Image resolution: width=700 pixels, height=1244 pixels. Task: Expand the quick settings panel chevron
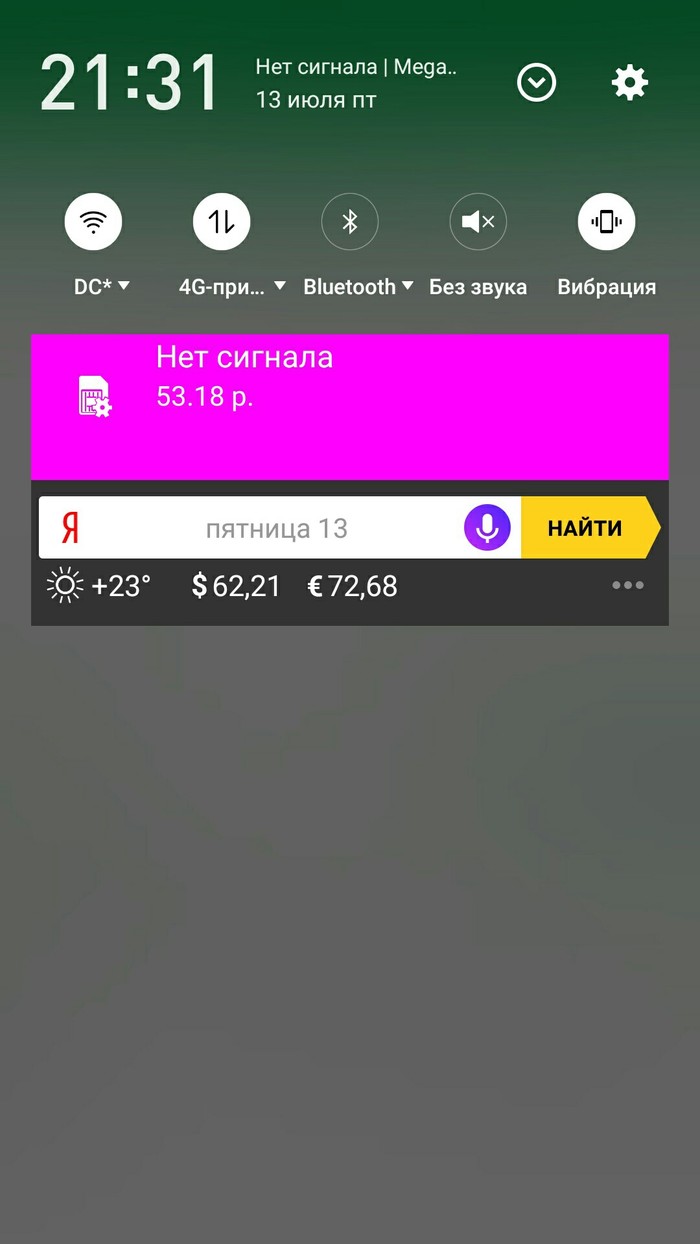(537, 83)
